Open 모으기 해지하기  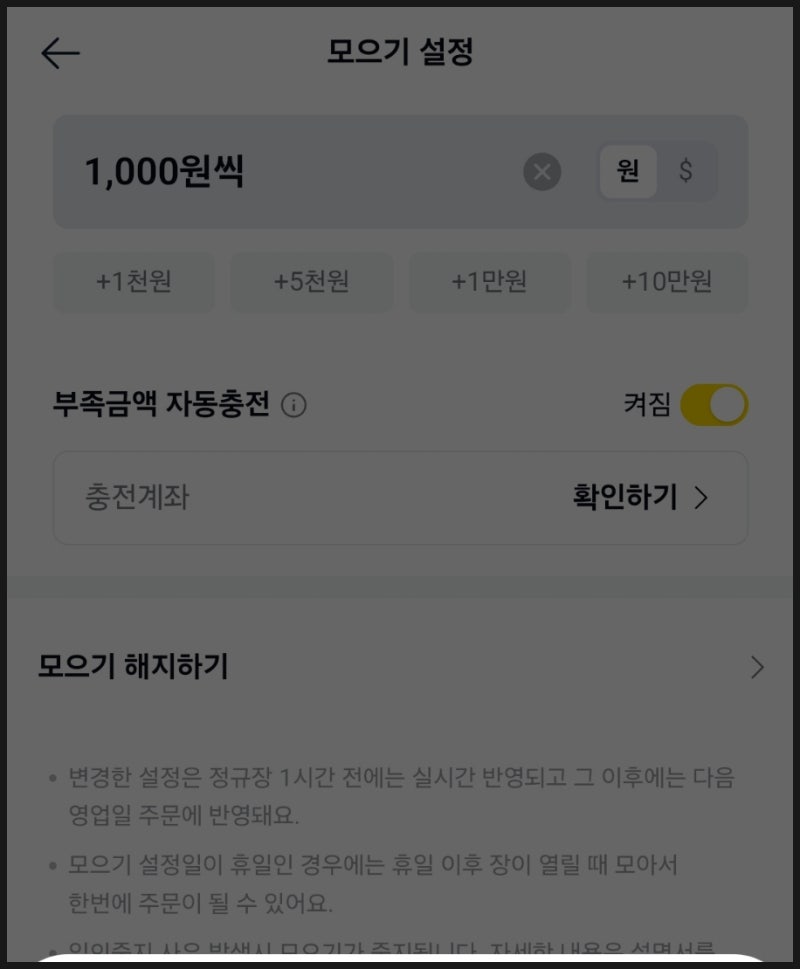tap(400, 667)
